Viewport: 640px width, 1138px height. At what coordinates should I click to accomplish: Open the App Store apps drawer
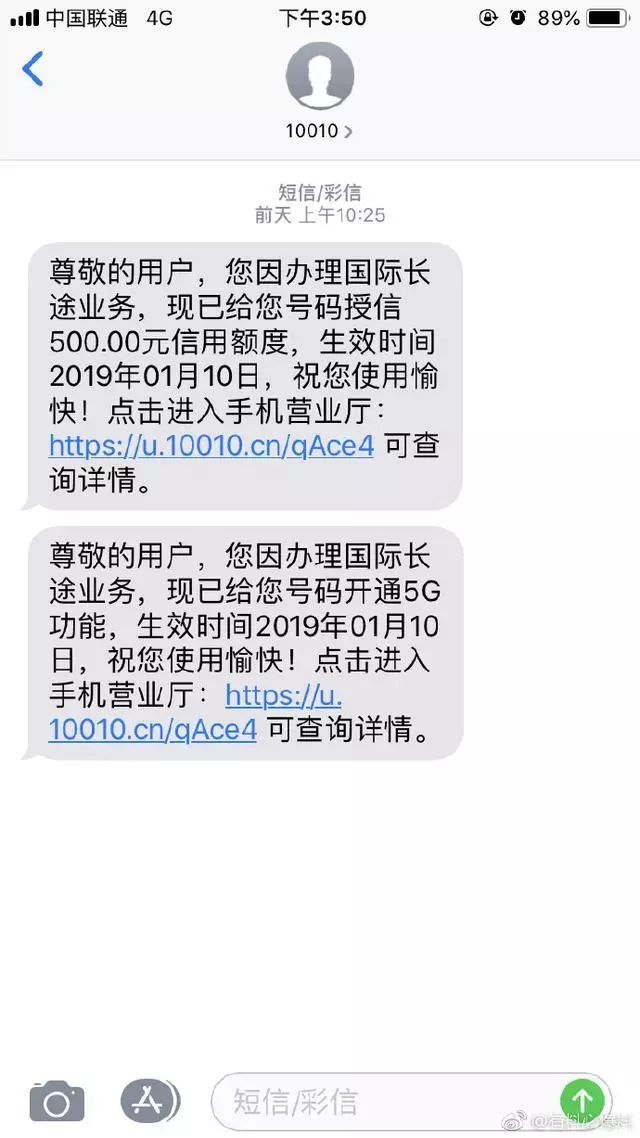149,1102
